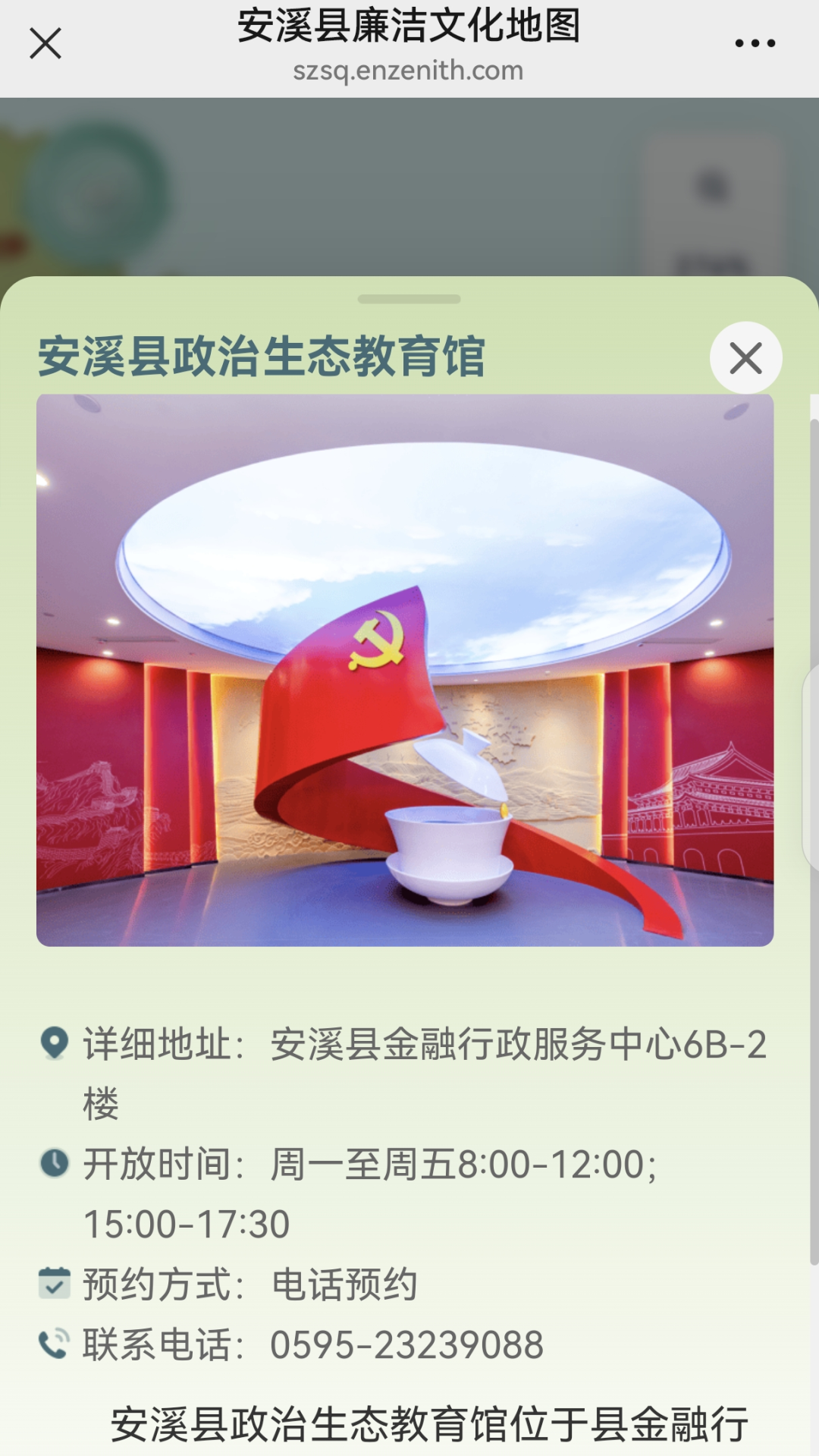
Task: Close the webview with the X icon
Action: coord(45,43)
